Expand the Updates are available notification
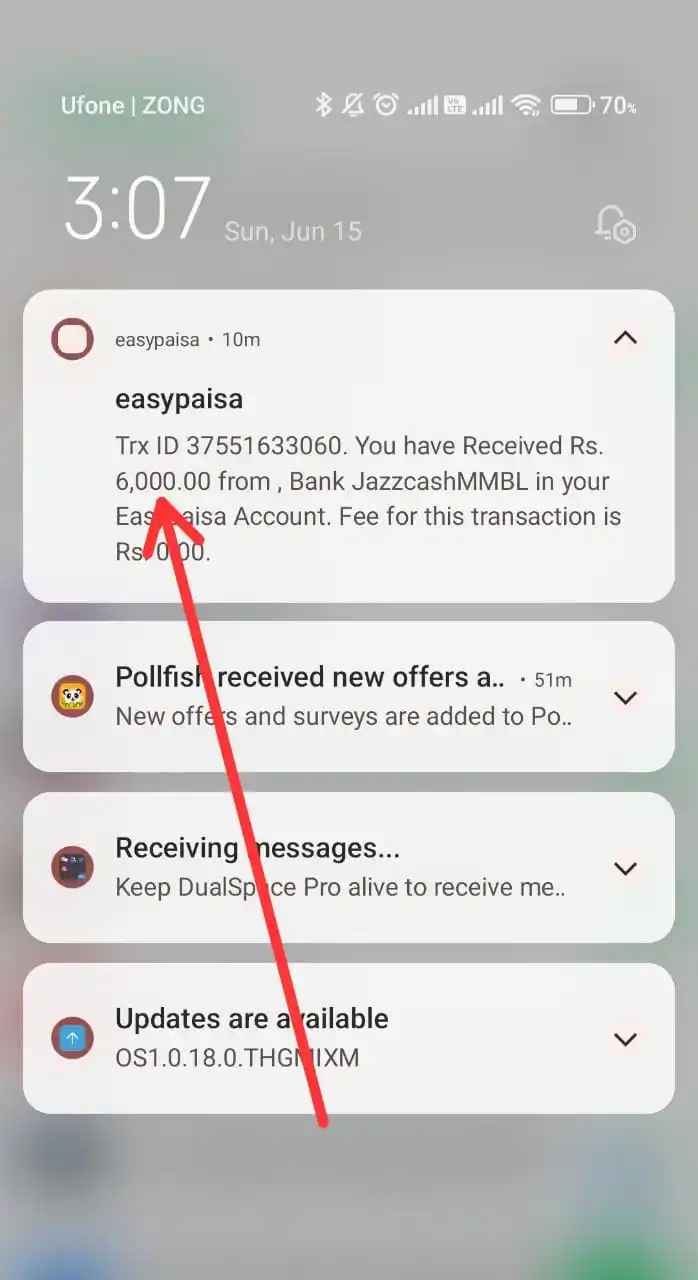This screenshot has width=698, height=1280. click(x=625, y=1039)
